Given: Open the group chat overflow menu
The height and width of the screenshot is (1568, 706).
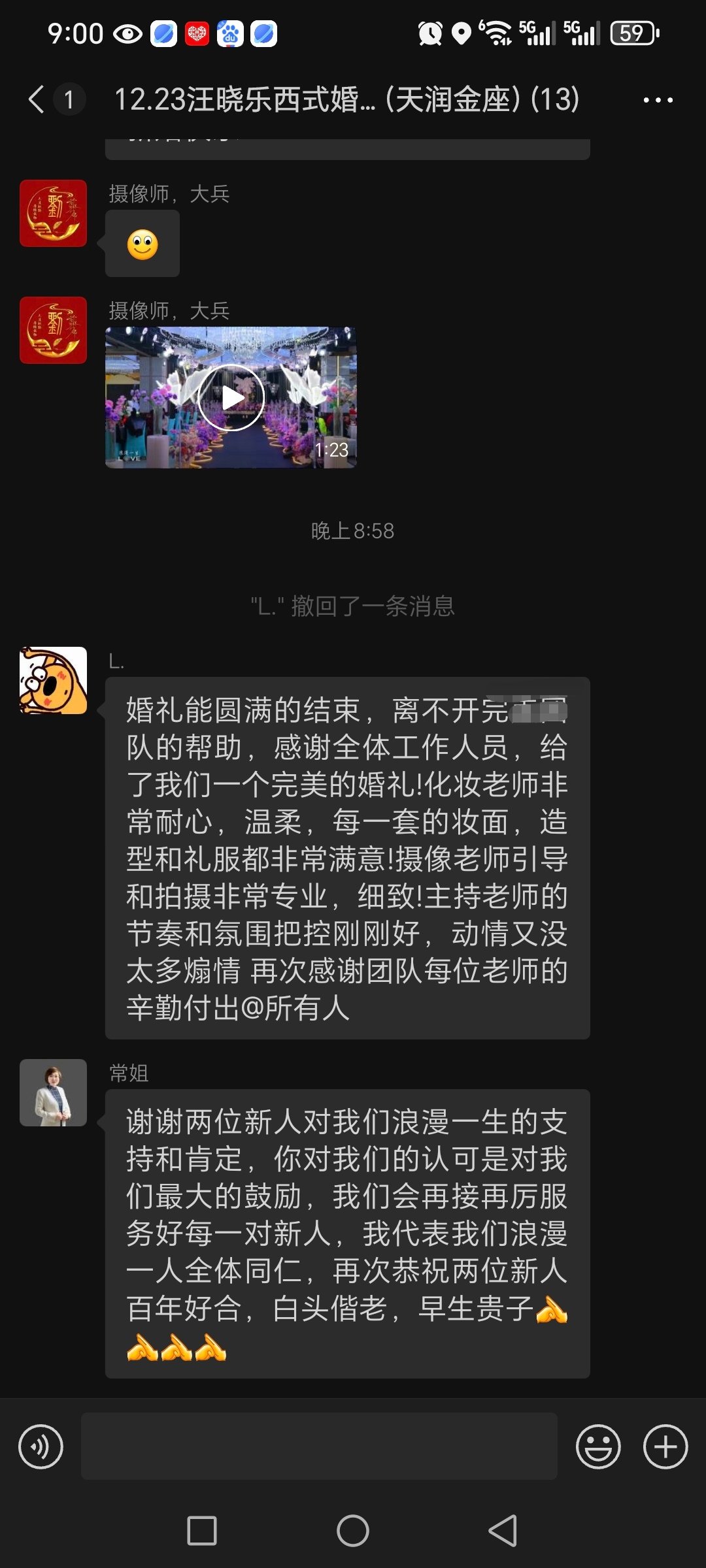Looking at the screenshot, I should point(658,100).
